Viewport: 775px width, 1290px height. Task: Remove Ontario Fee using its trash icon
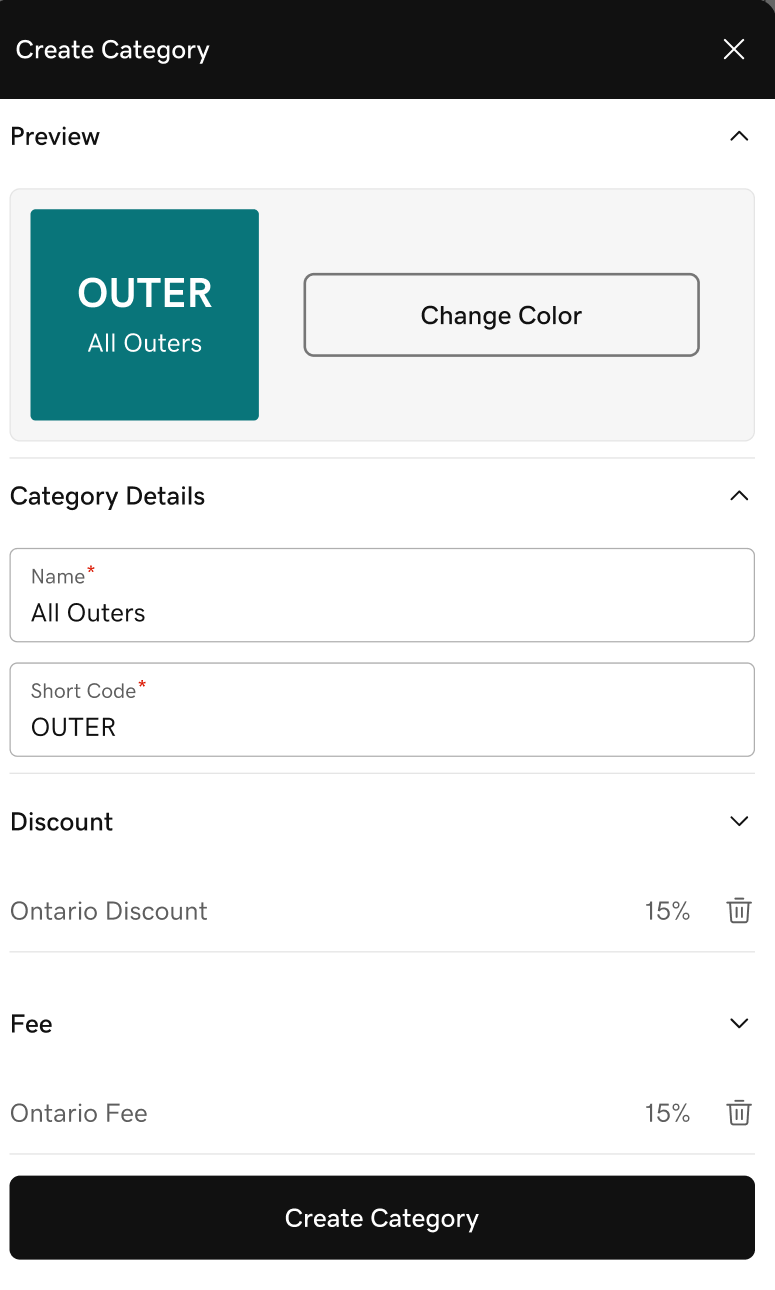click(x=738, y=1113)
